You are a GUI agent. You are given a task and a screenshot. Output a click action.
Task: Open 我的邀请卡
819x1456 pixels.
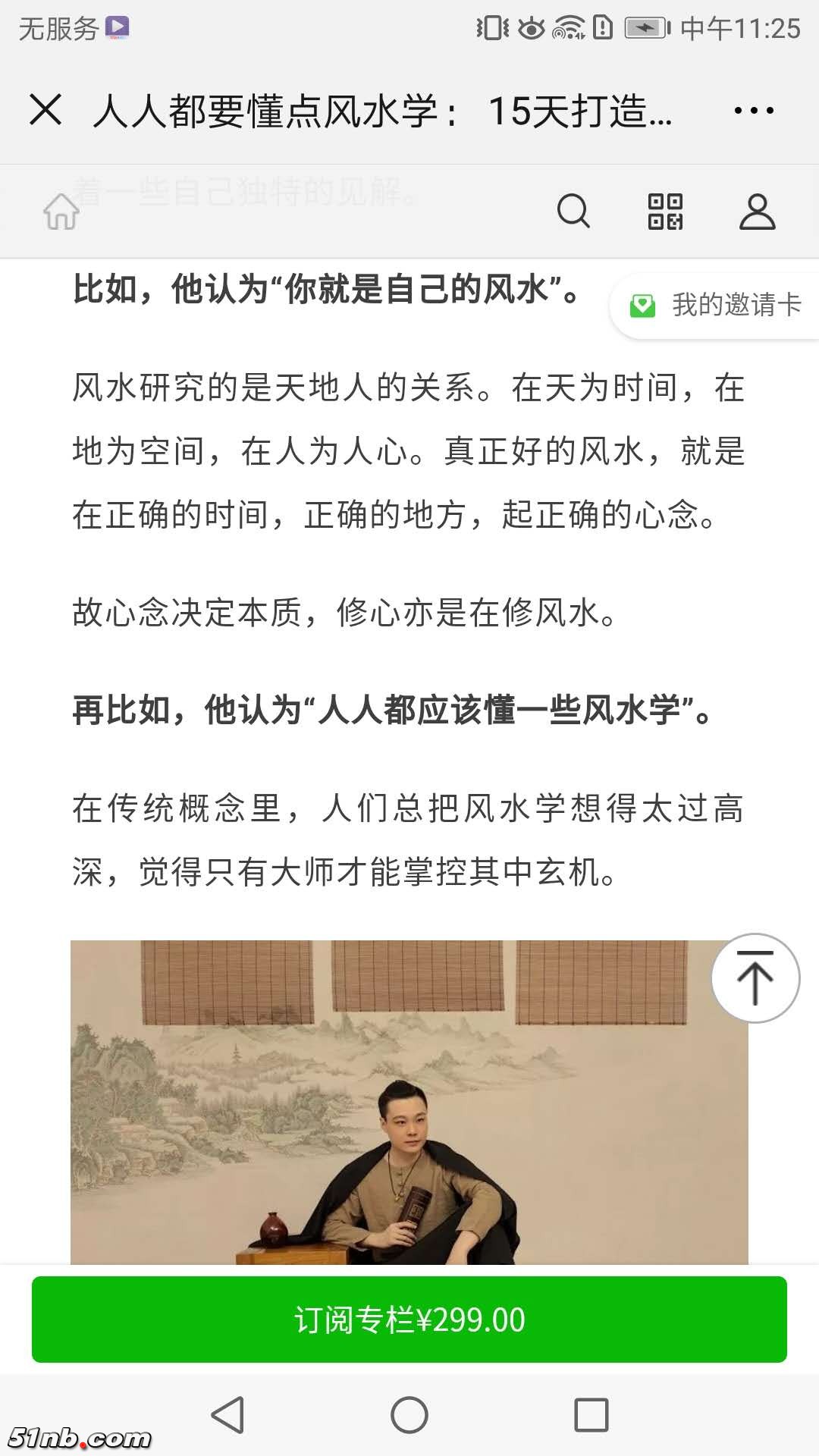[717, 305]
